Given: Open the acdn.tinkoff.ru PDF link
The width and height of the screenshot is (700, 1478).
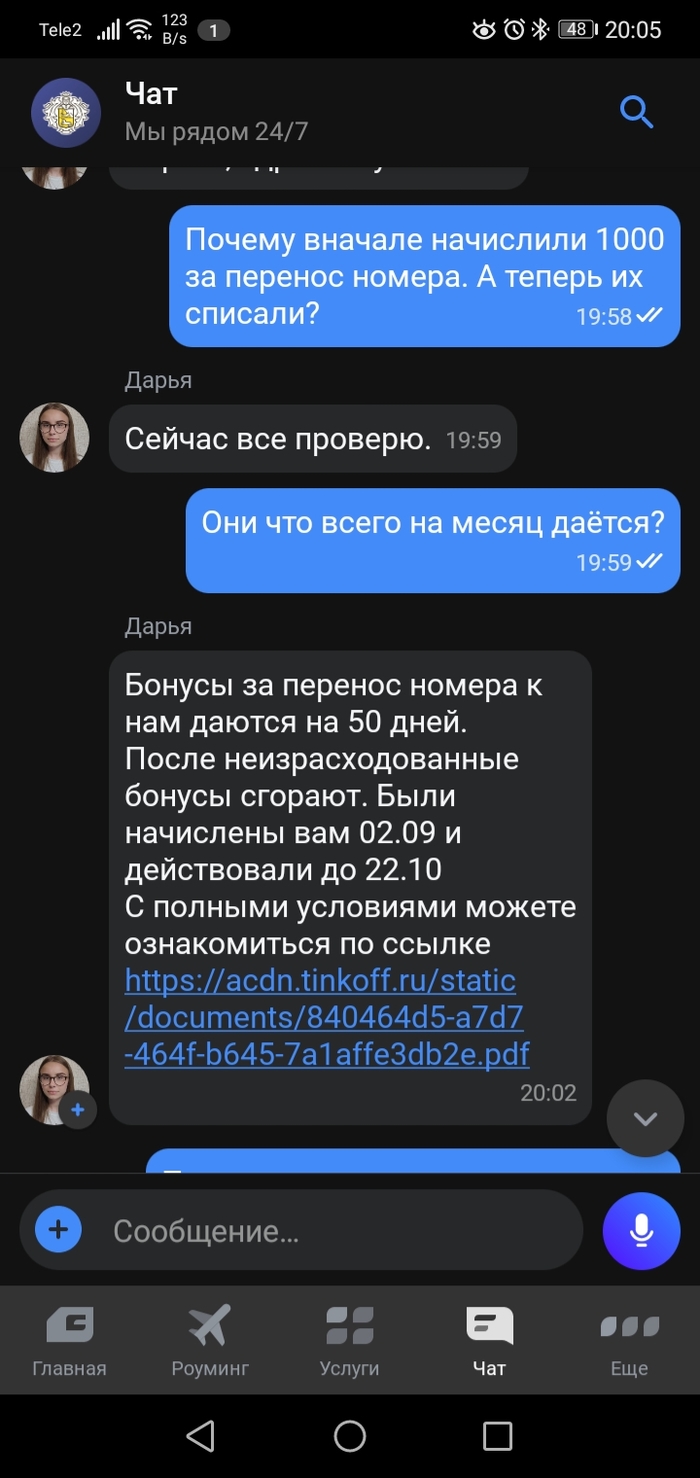Looking at the screenshot, I should point(326,1016).
